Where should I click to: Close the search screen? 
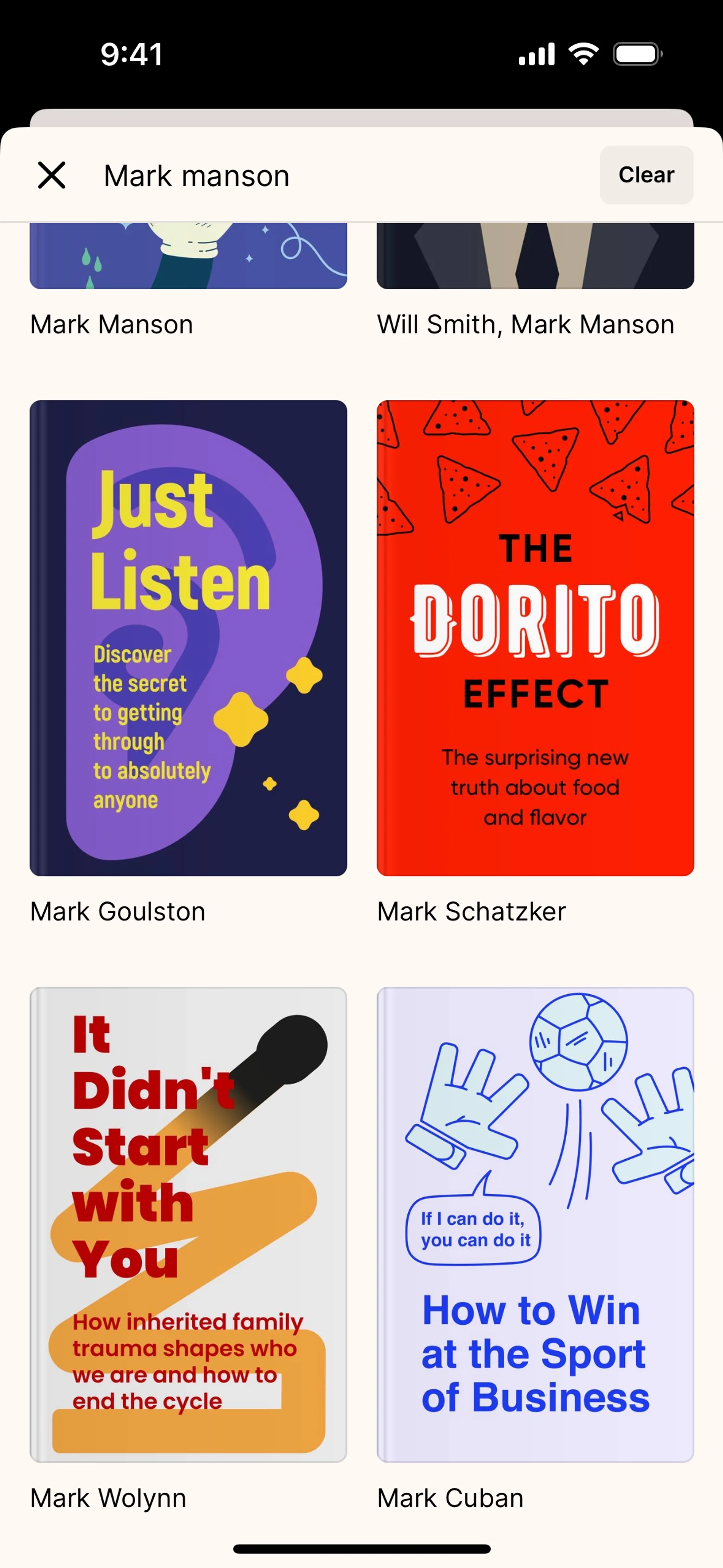pos(52,175)
